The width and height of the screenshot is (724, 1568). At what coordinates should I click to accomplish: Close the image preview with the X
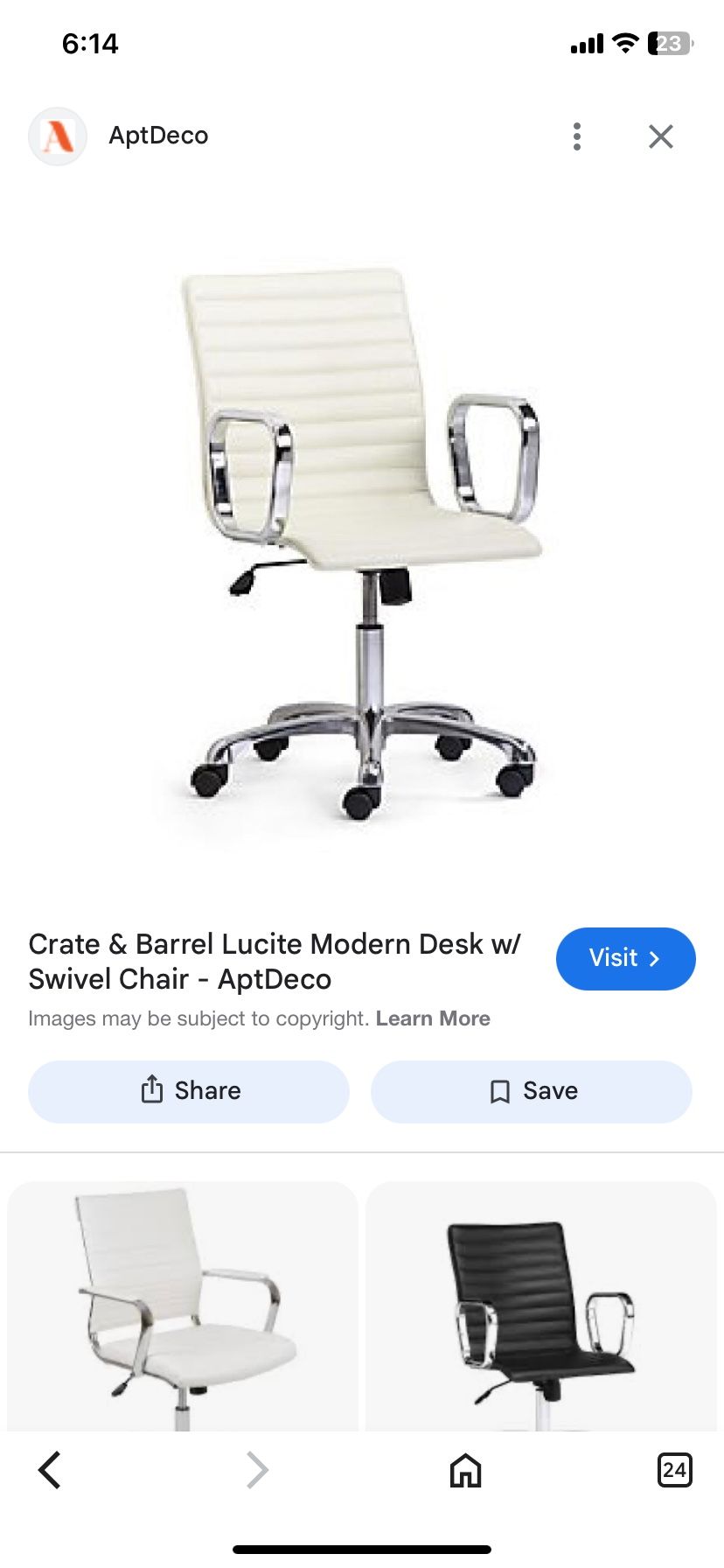[661, 136]
